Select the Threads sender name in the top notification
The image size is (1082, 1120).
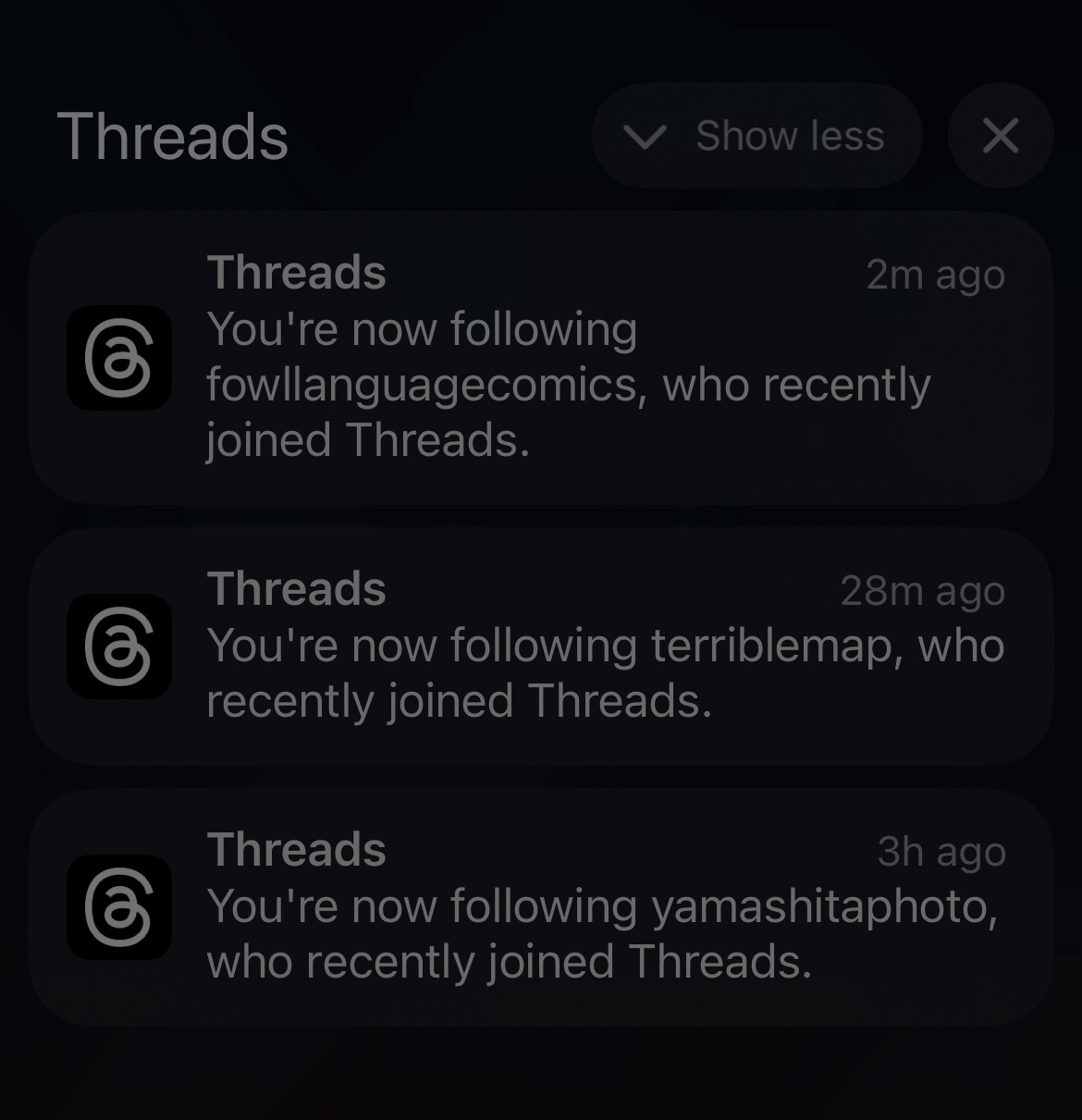[x=296, y=272]
